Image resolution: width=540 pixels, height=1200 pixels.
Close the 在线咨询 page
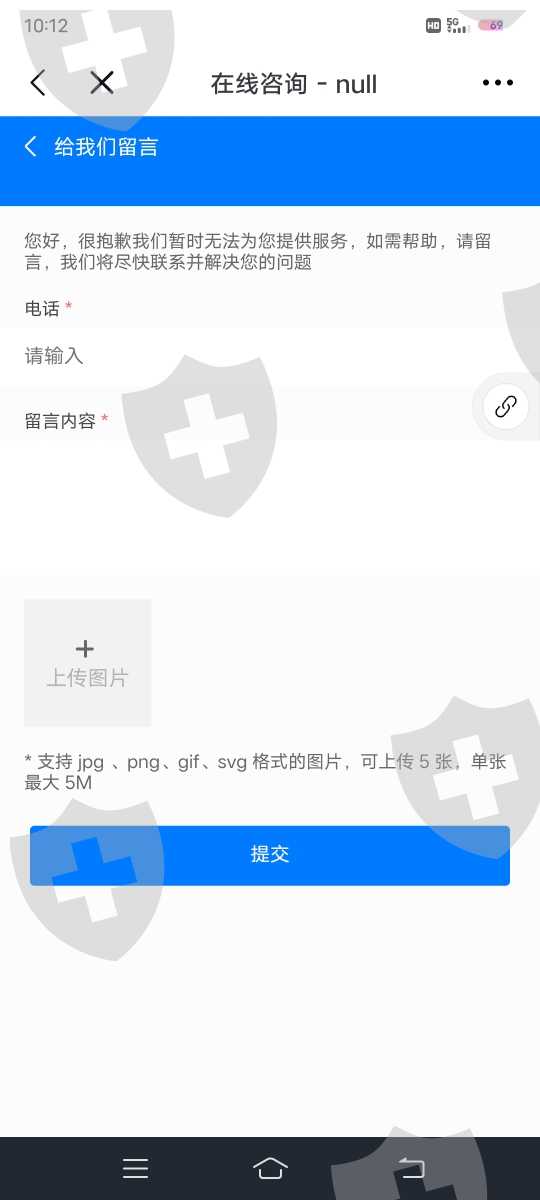coord(101,83)
